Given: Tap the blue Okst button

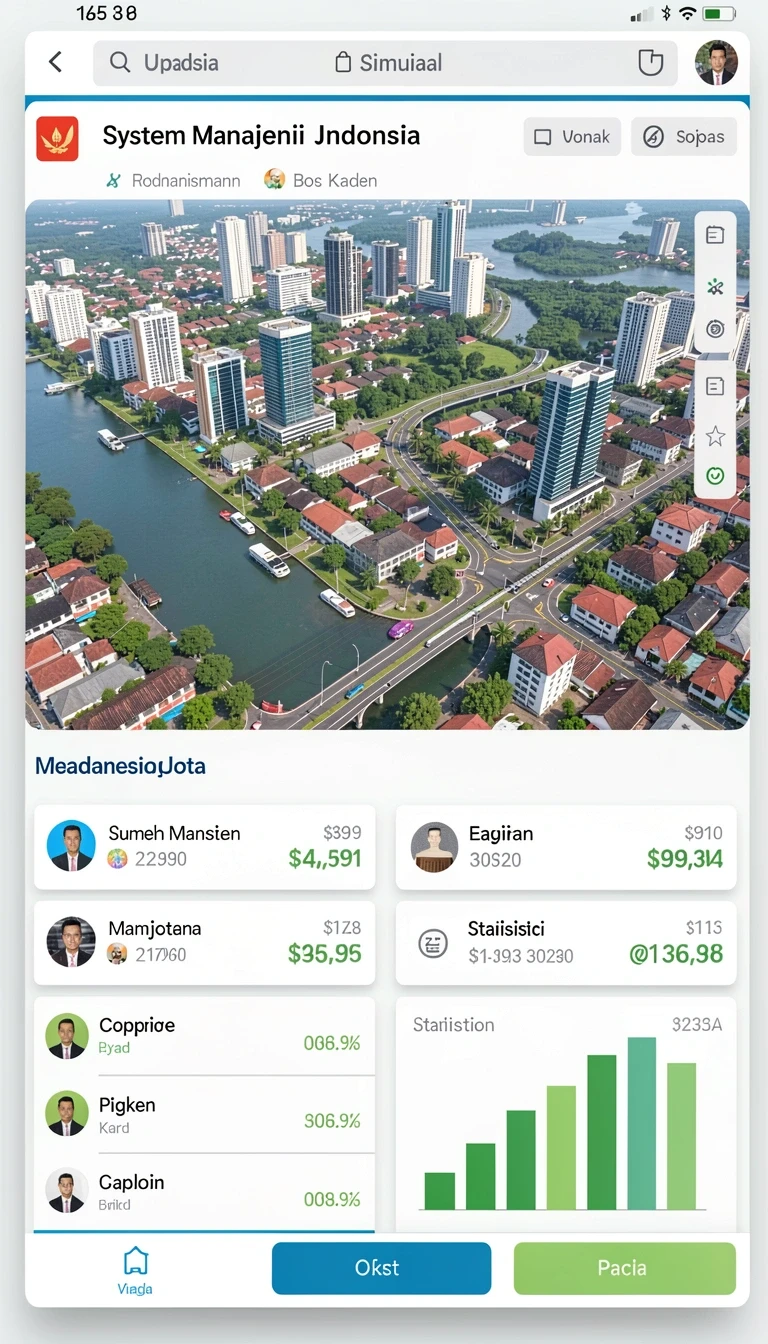Looking at the screenshot, I should click(381, 1268).
